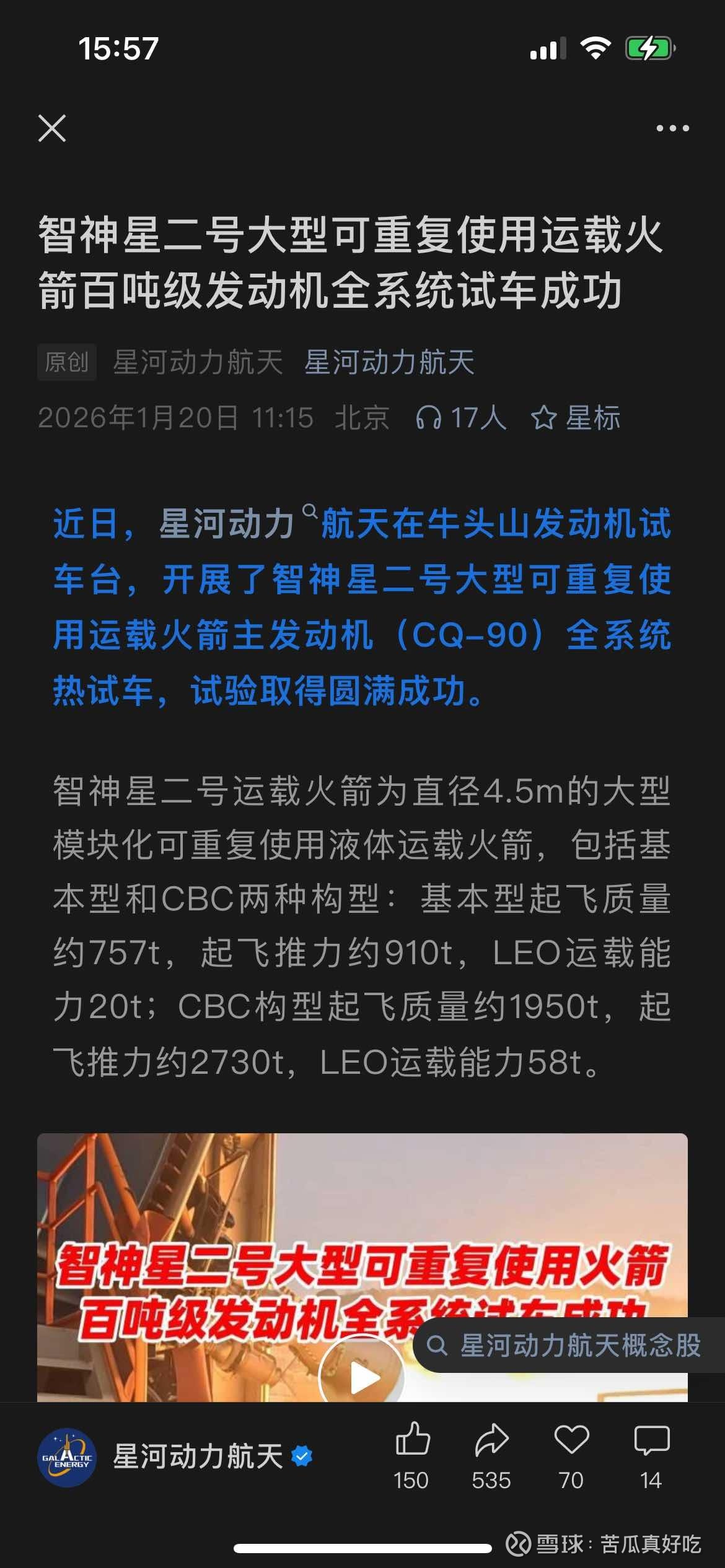This screenshot has height=1568, width=725.
Task: Open the 原创 original-content tag
Action: click(x=67, y=360)
